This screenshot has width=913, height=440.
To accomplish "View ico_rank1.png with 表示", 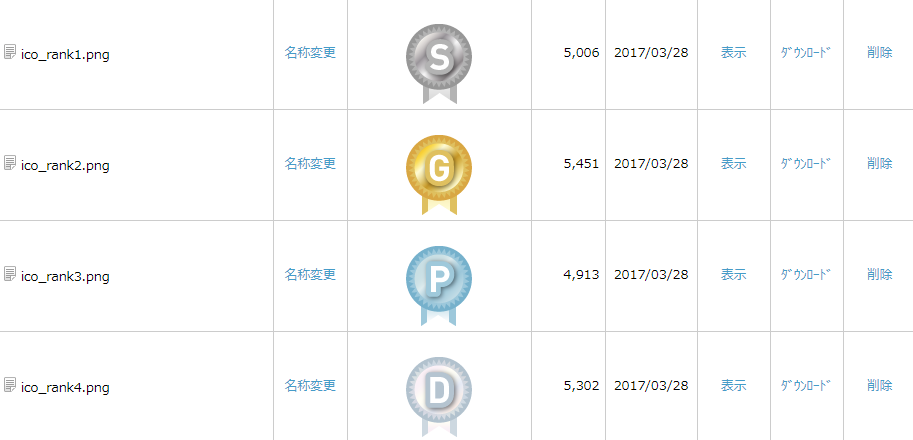I will pos(733,53).
